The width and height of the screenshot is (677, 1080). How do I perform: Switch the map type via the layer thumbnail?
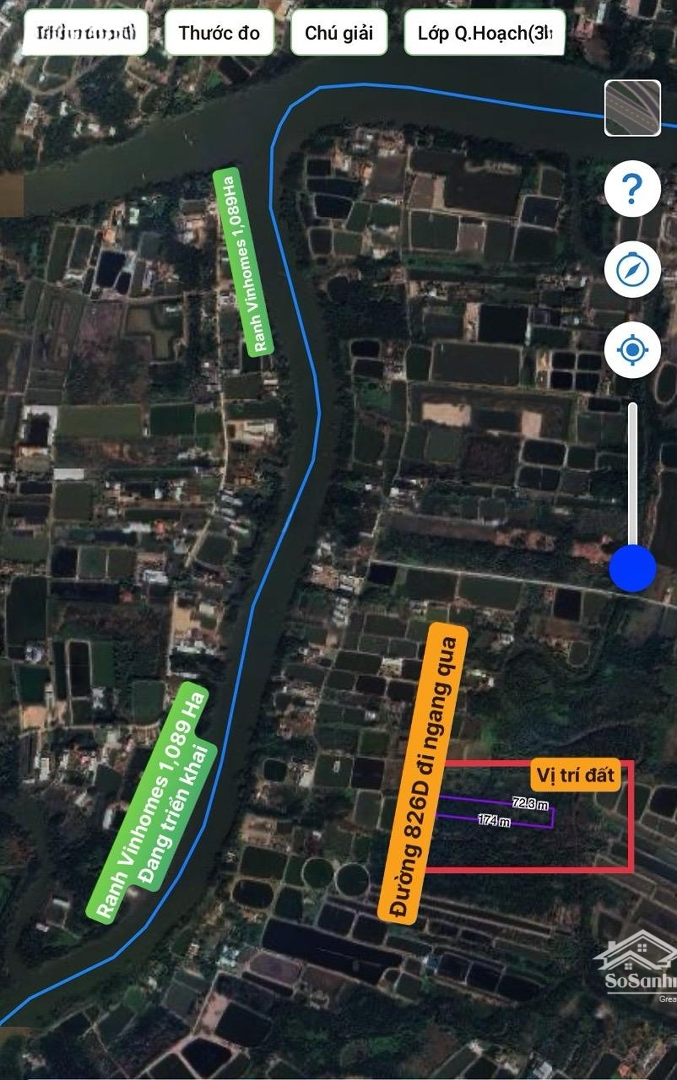(x=633, y=108)
